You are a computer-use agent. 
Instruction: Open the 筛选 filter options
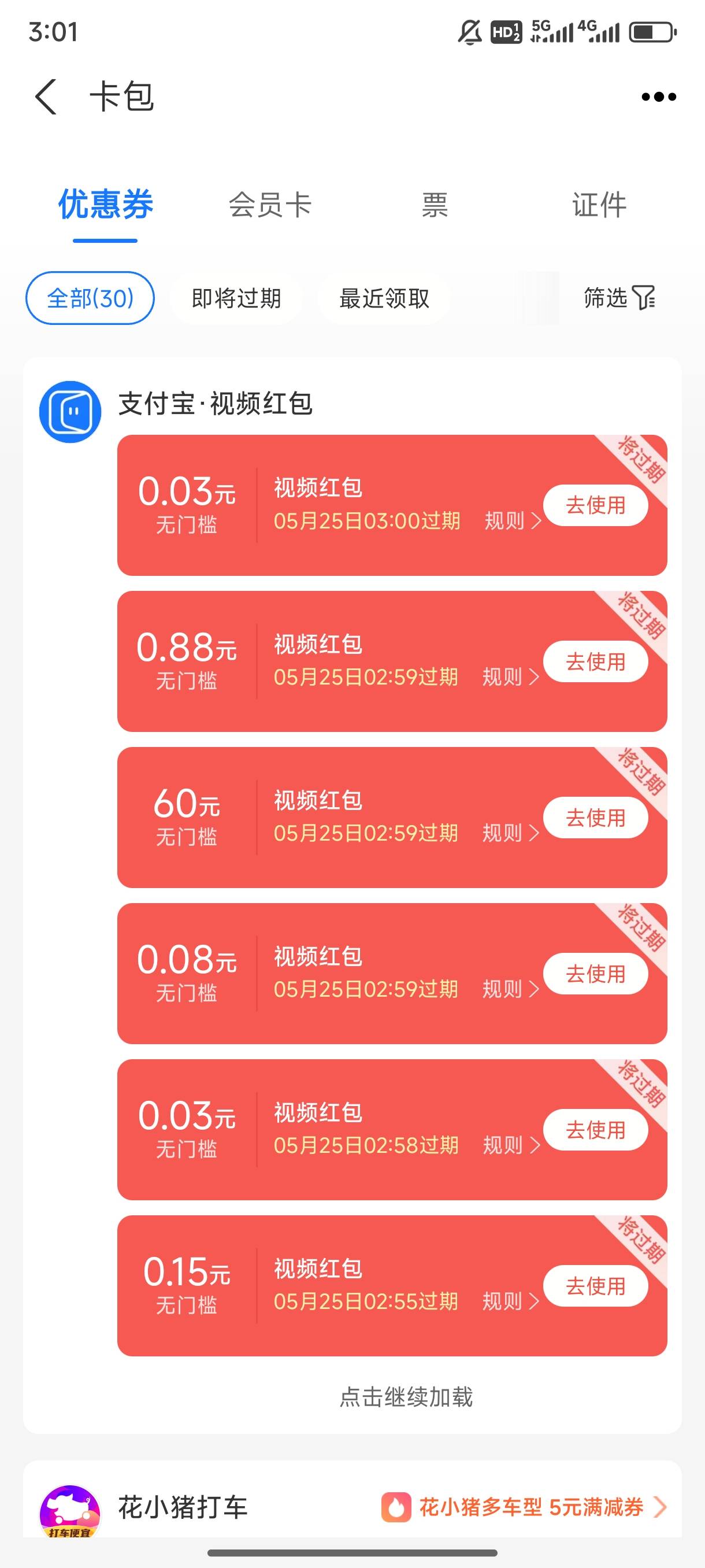click(x=619, y=298)
